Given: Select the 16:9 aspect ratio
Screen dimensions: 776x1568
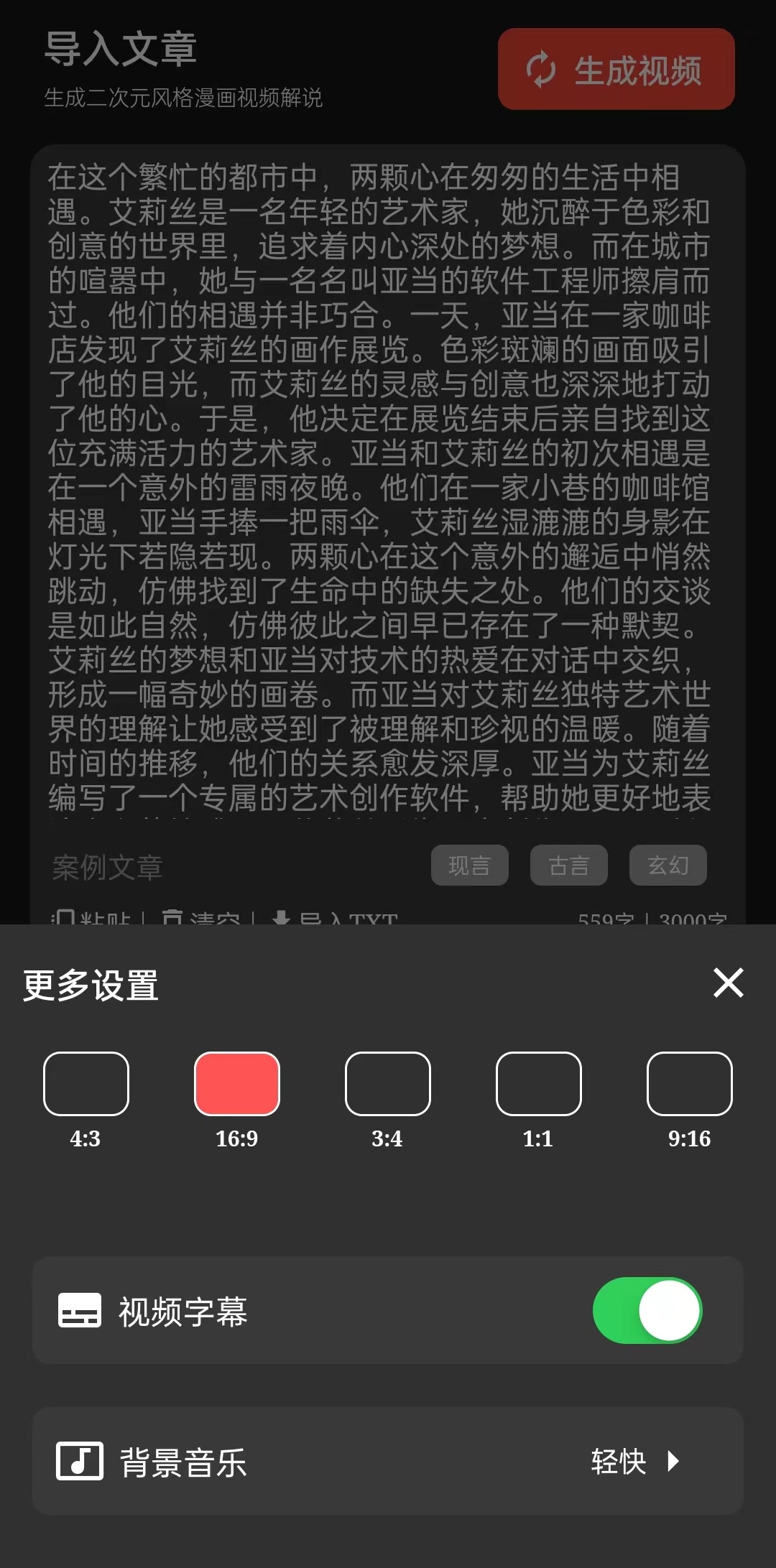Looking at the screenshot, I should tap(237, 1084).
